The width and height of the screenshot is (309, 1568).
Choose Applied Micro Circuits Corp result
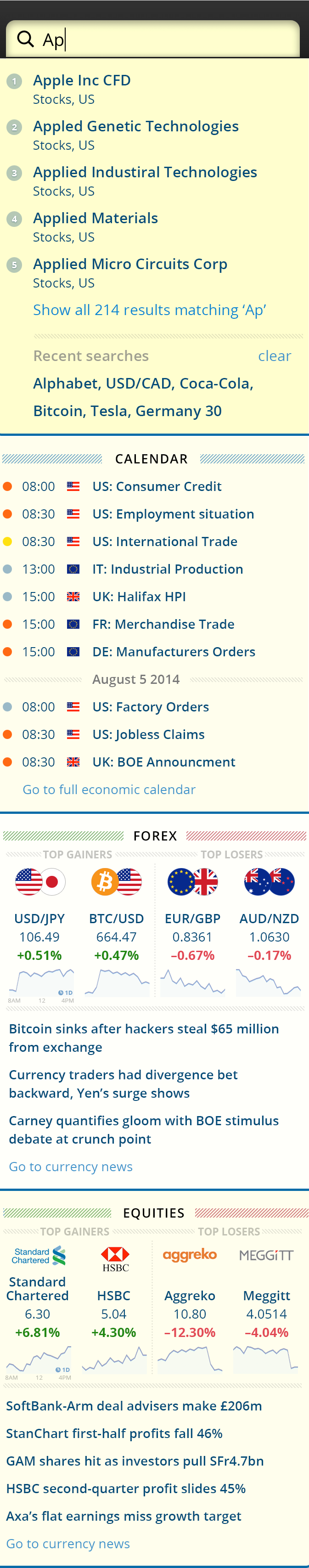[129, 264]
